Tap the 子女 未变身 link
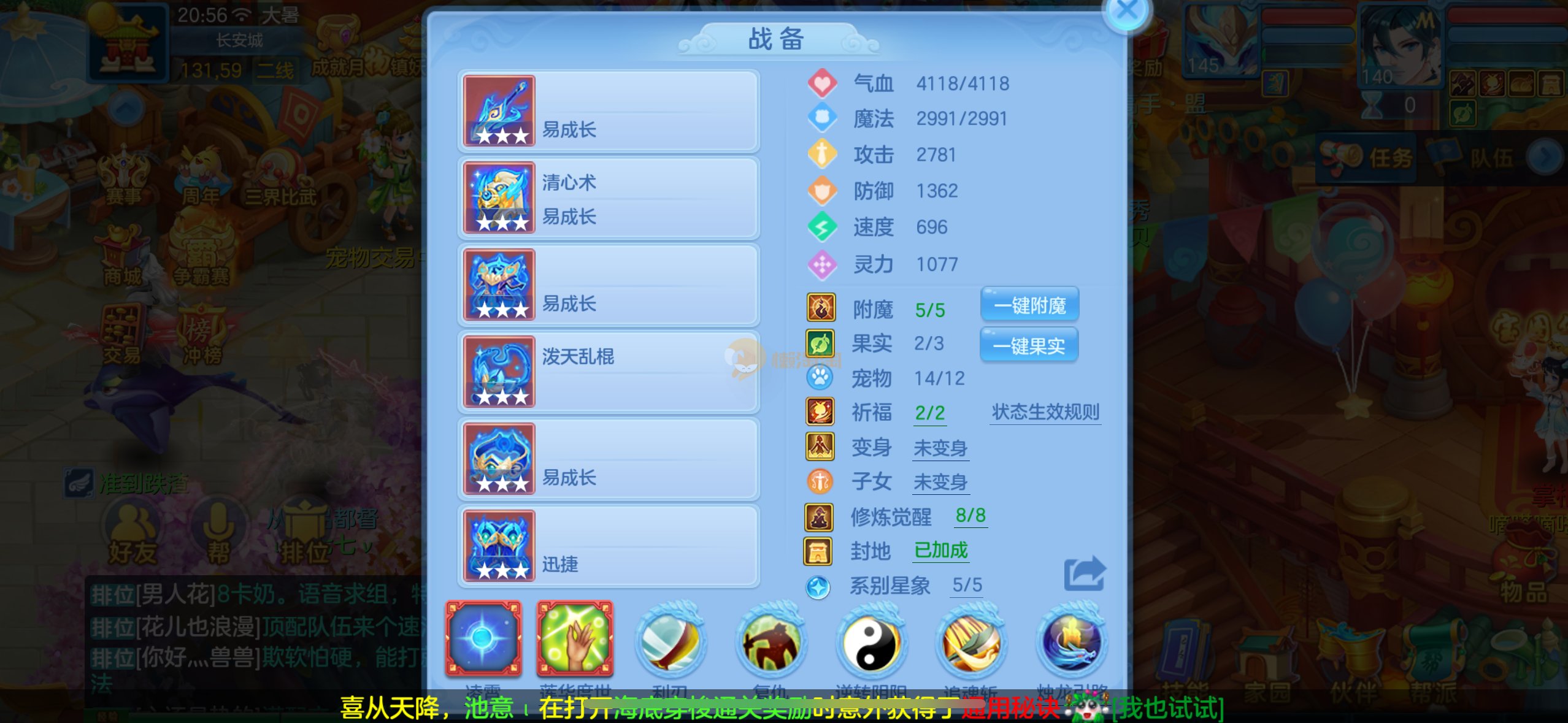 click(940, 483)
